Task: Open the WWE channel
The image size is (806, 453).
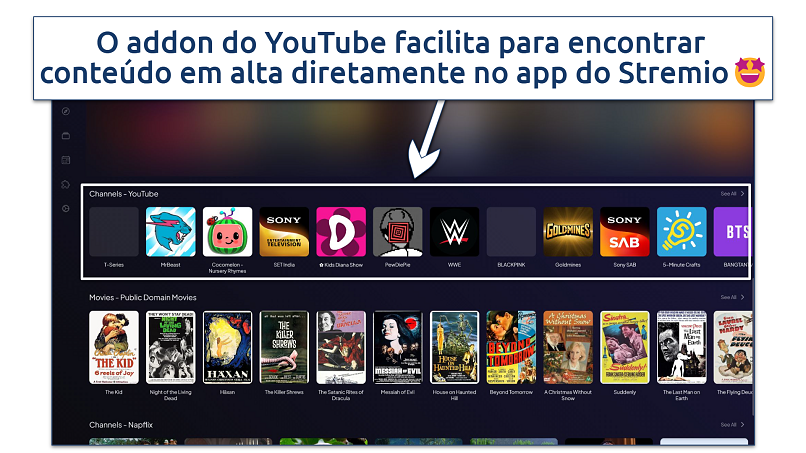Action: tap(454, 232)
